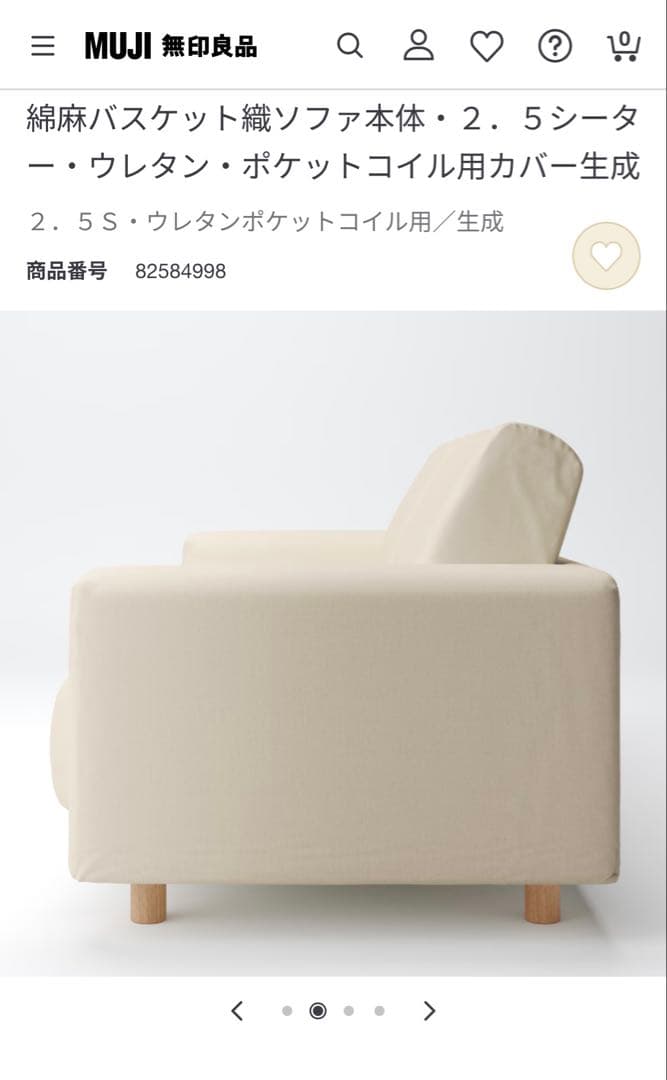Show the previous product image

pyautogui.click(x=237, y=1011)
